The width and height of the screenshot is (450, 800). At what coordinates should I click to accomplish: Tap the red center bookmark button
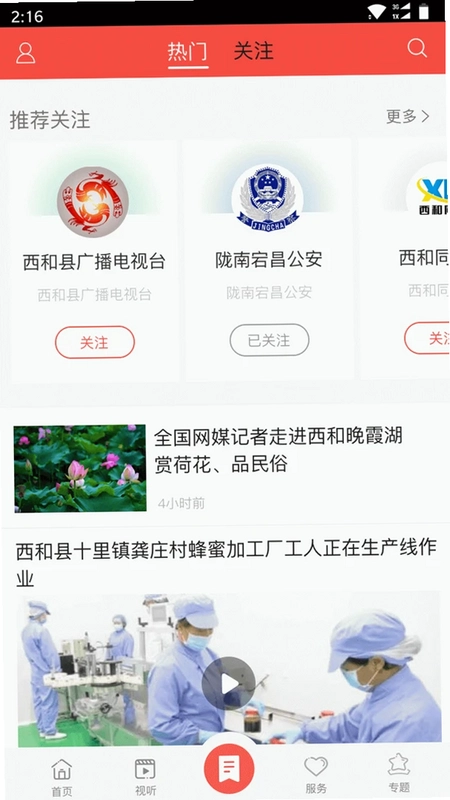tap(229, 768)
